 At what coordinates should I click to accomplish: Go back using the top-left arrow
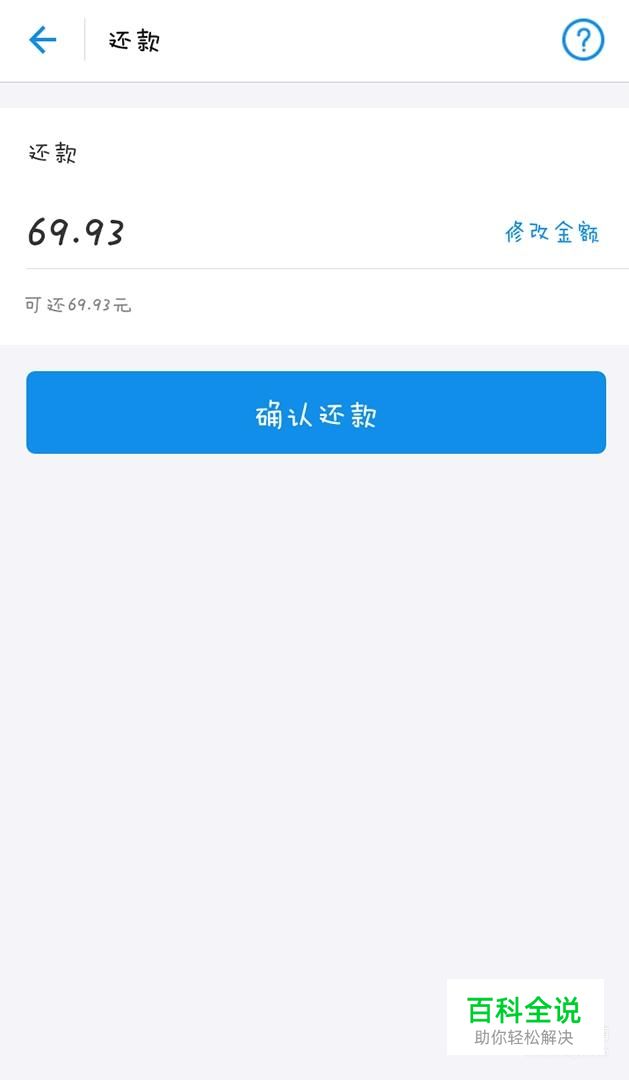click(43, 40)
